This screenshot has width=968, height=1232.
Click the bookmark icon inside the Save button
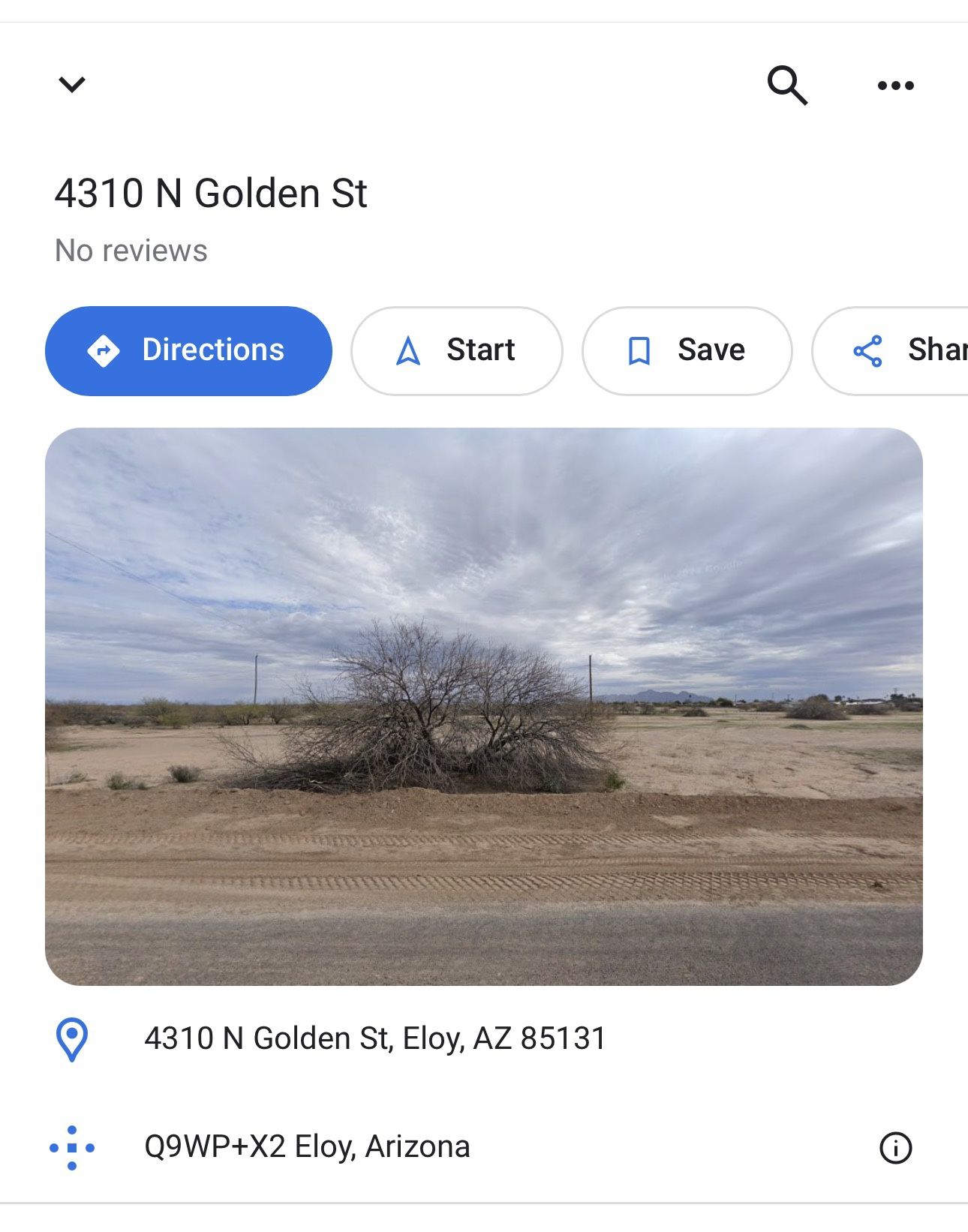639,350
